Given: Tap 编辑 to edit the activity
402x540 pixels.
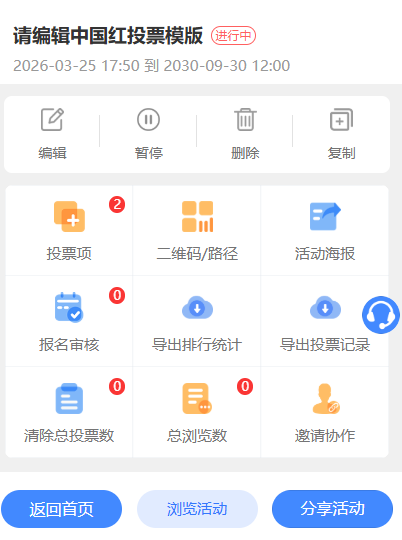Looking at the screenshot, I should (52, 134).
